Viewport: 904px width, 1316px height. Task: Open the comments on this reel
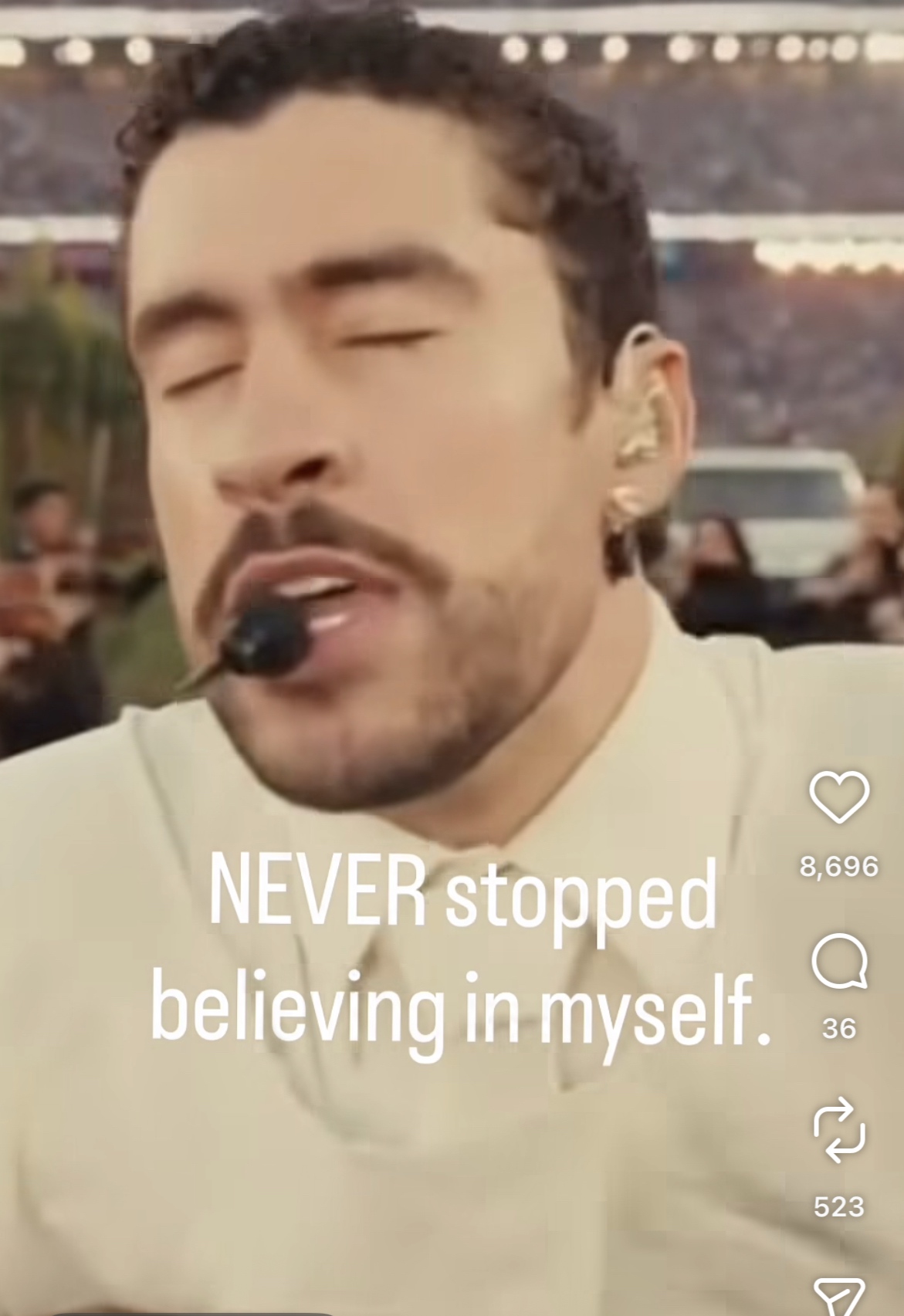click(x=839, y=961)
